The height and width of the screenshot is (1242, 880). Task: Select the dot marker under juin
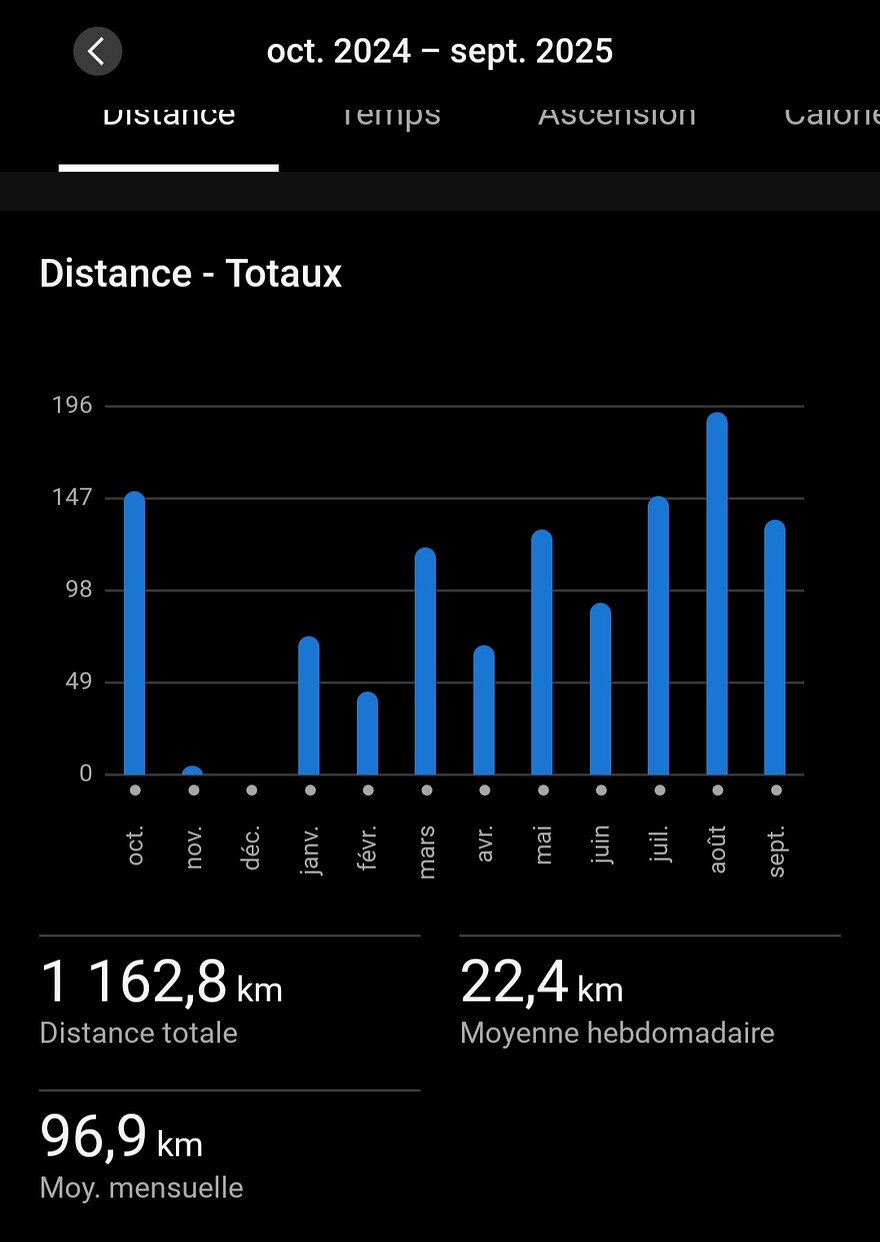pos(601,789)
